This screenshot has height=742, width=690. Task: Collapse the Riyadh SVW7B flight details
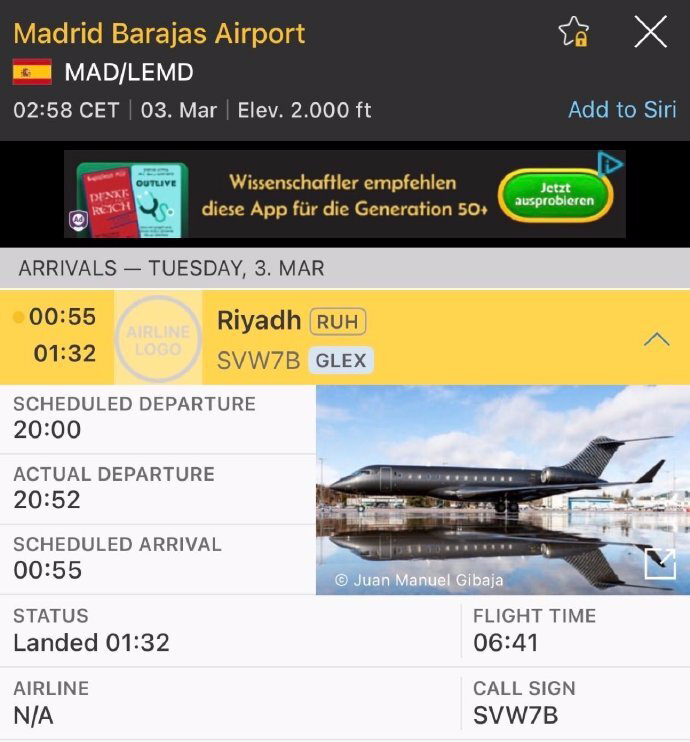point(656,340)
